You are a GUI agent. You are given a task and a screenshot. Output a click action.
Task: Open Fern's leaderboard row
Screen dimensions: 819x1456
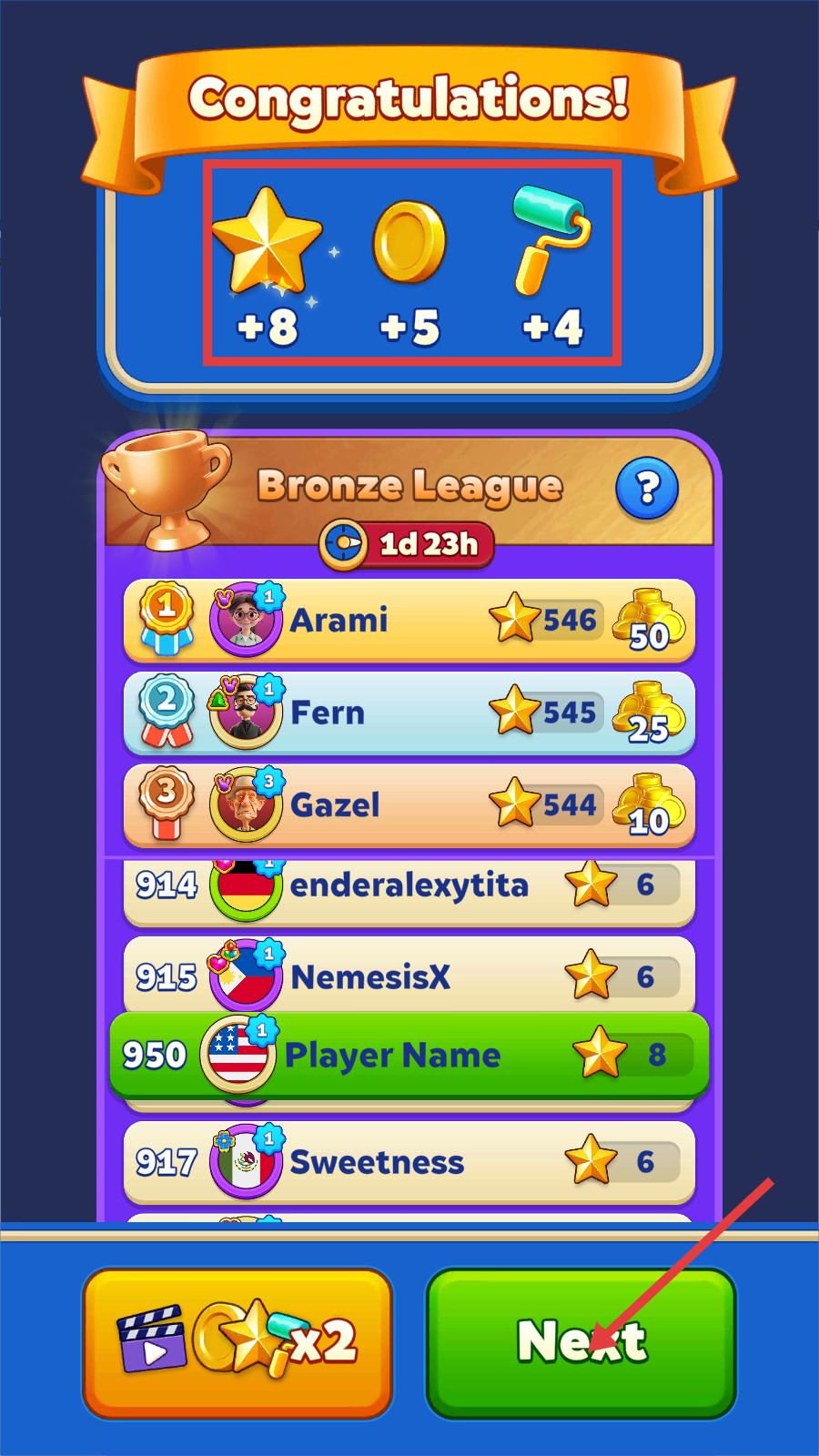click(x=409, y=713)
